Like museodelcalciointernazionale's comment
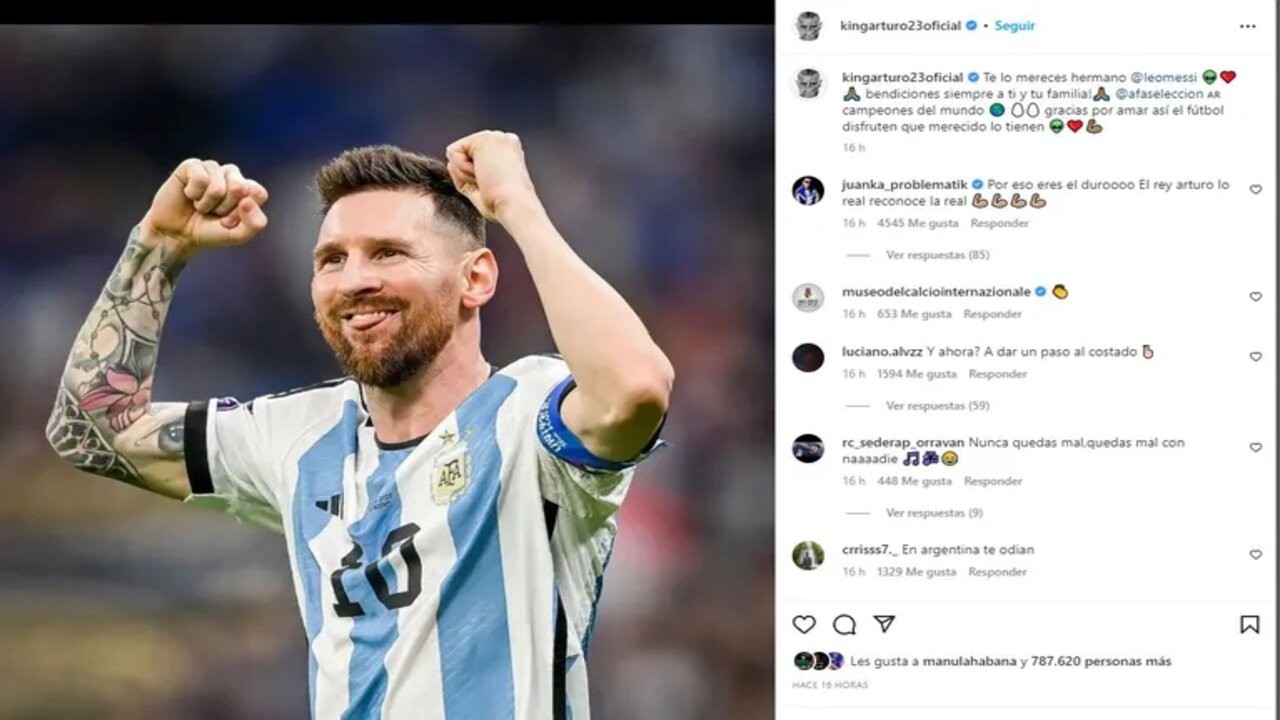Viewport: 1280px width, 720px height. pyautogui.click(x=1255, y=296)
